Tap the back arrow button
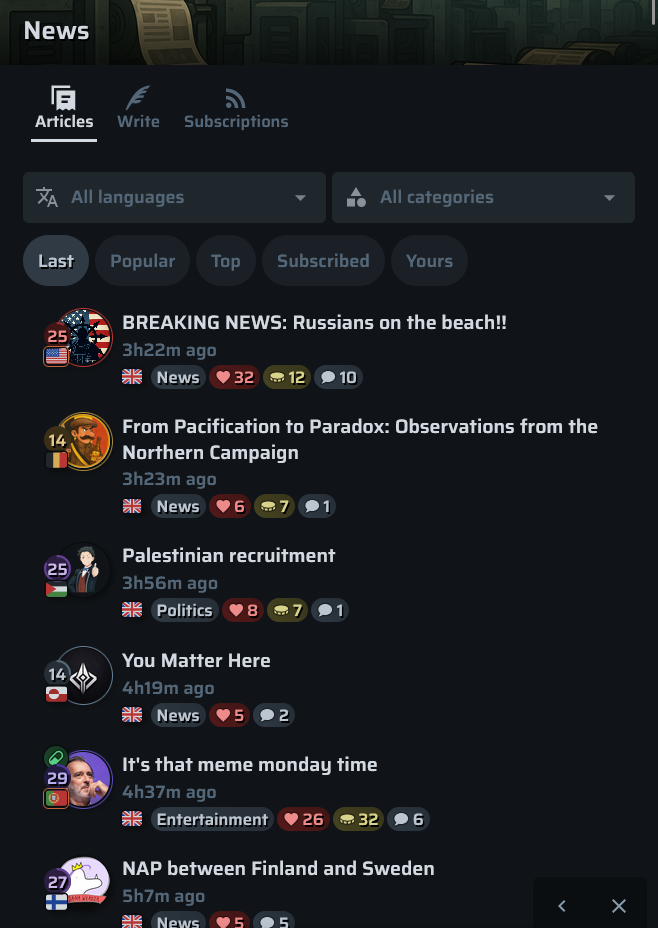 tap(562, 906)
